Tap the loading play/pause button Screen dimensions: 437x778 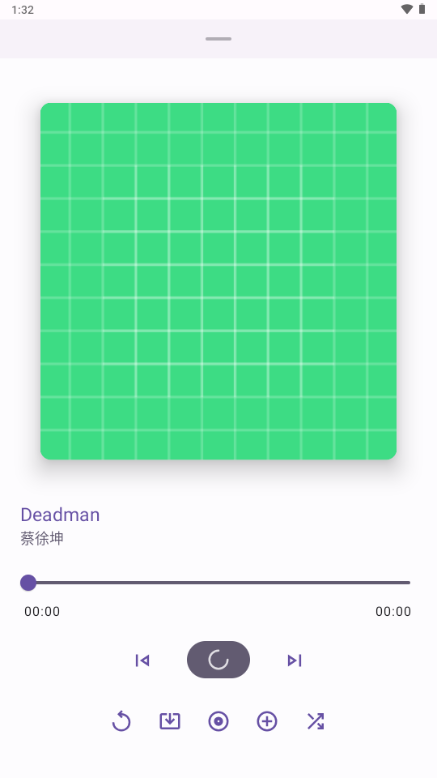pyautogui.click(x=218, y=659)
